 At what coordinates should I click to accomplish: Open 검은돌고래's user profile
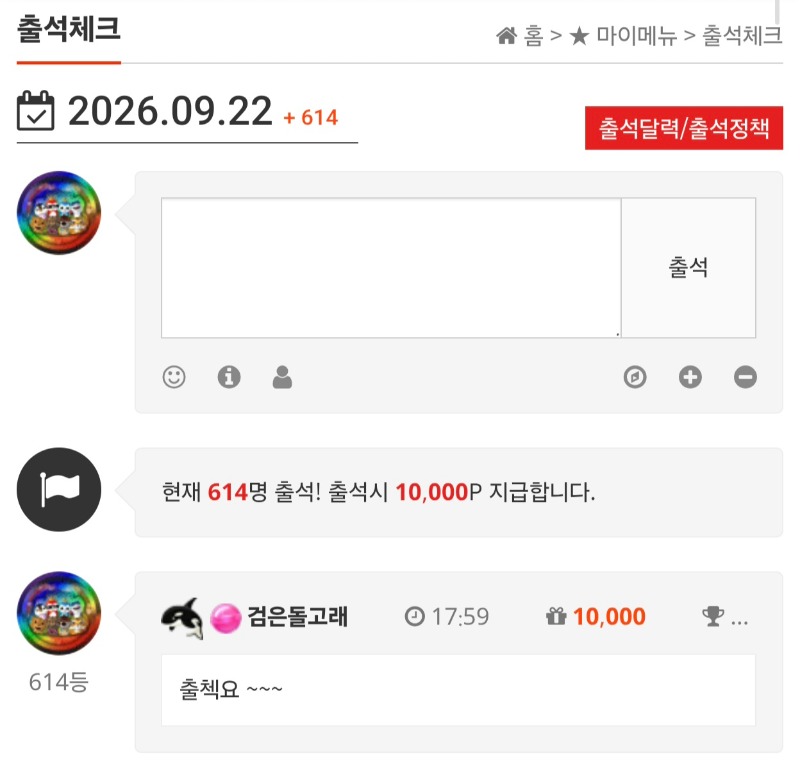pyautogui.click(x=297, y=616)
